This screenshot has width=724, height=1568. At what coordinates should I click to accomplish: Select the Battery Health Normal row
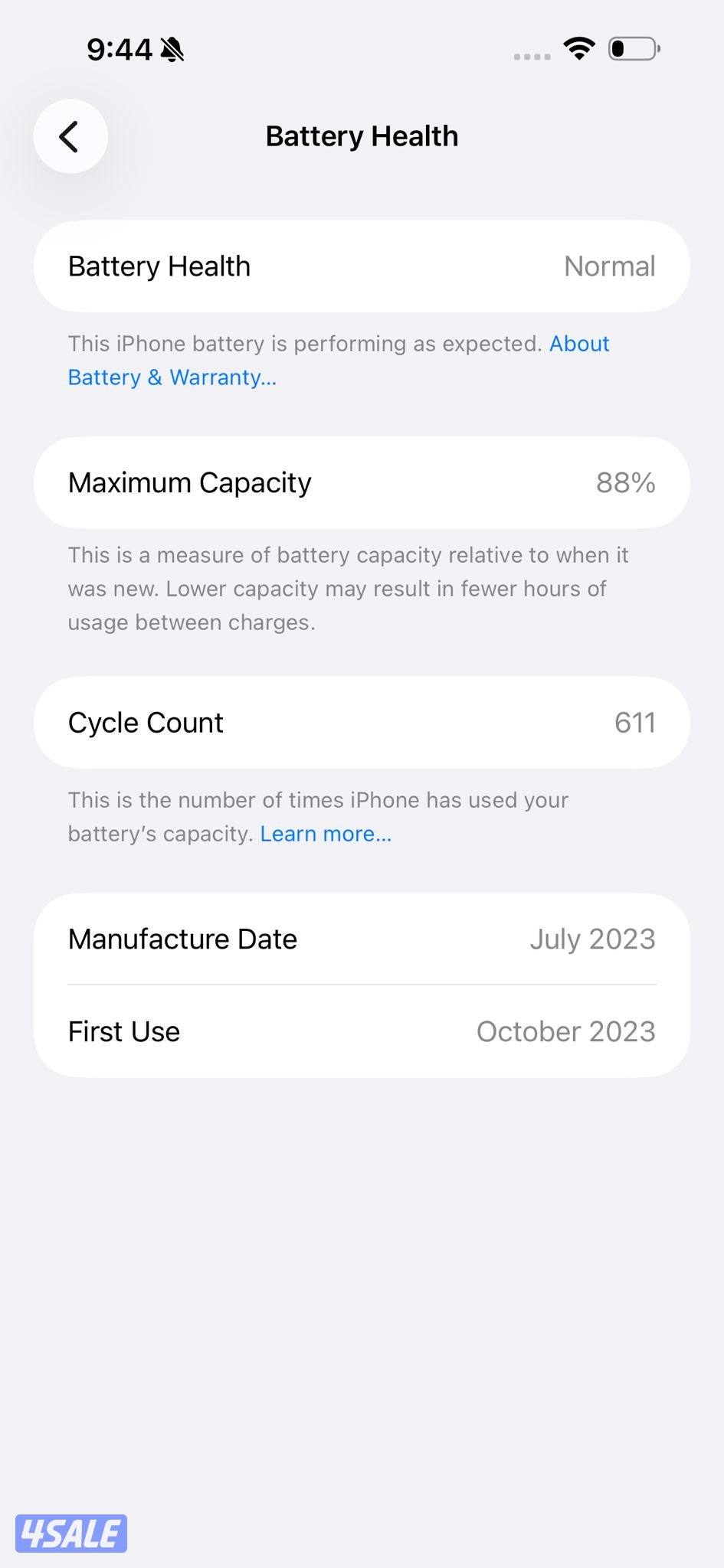[362, 266]
